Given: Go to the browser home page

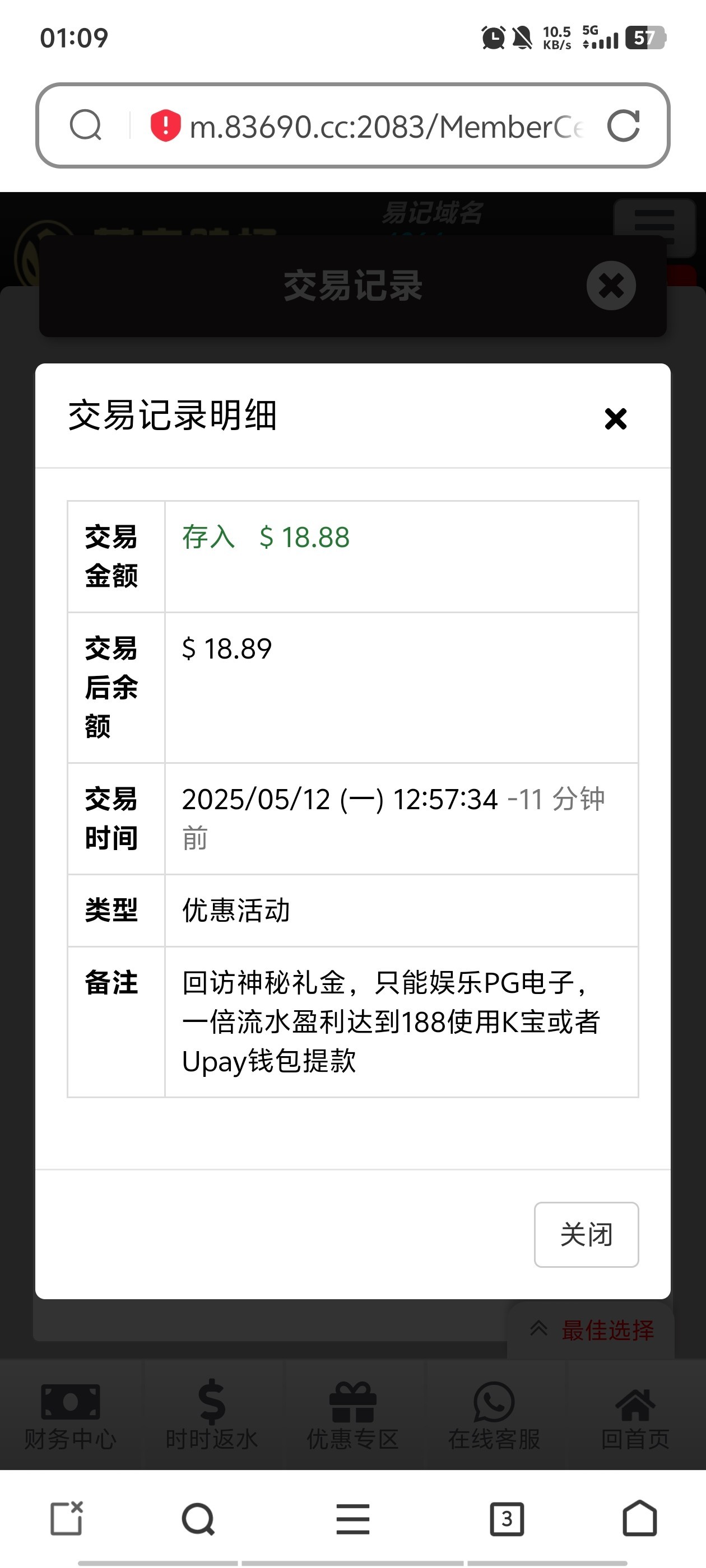Looking at the screenshot, I should click(x=640, y=1519).
